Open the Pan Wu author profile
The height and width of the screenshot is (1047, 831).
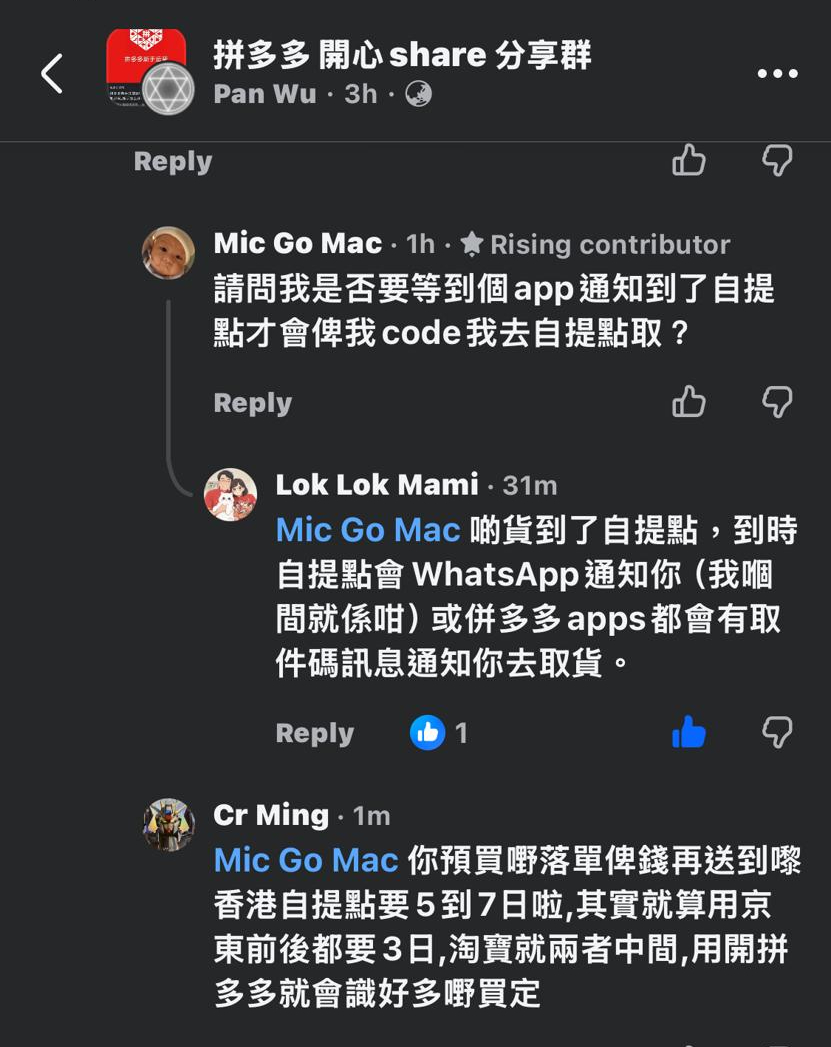pyautogui.click(x=265, y=94)
